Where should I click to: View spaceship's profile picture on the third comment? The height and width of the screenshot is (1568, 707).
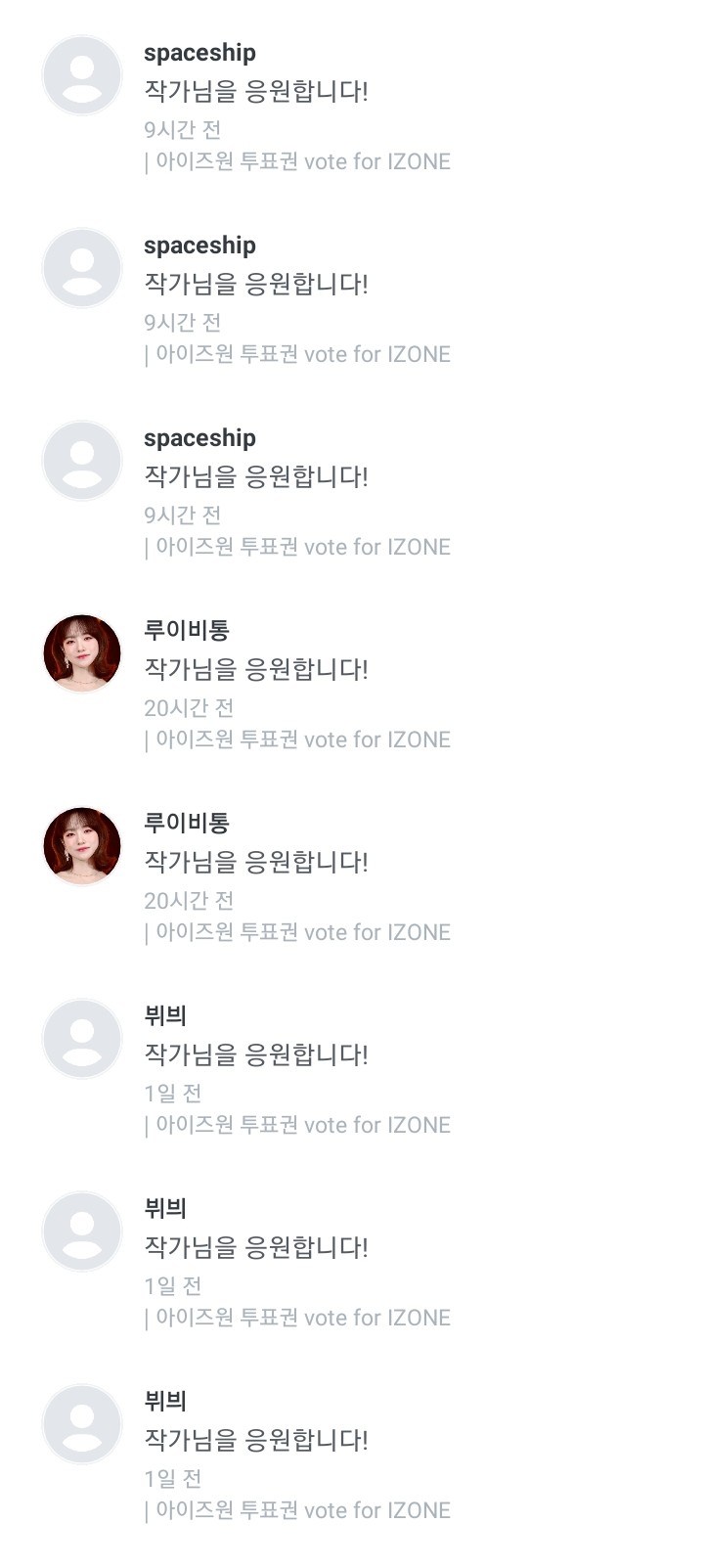(82, 462)
